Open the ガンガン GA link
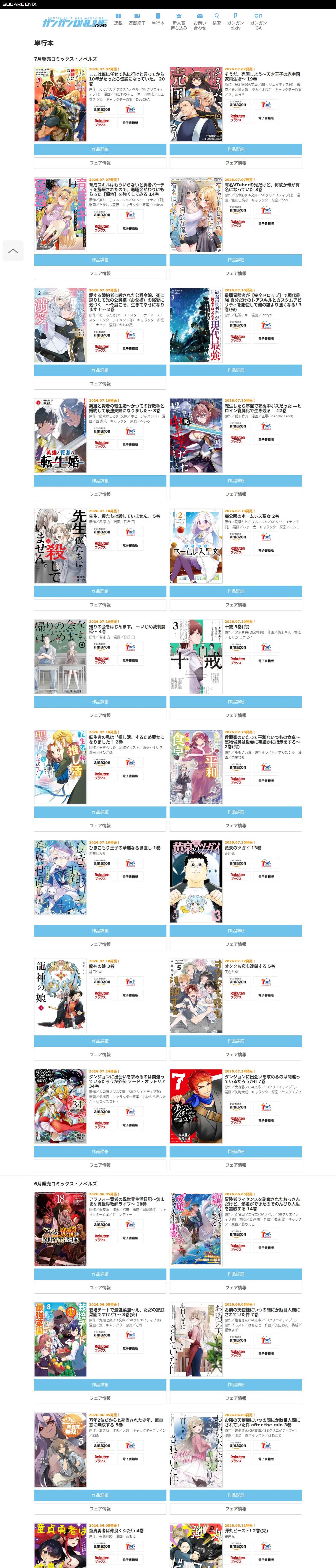The image size is (336, 1568). (259, 22)
